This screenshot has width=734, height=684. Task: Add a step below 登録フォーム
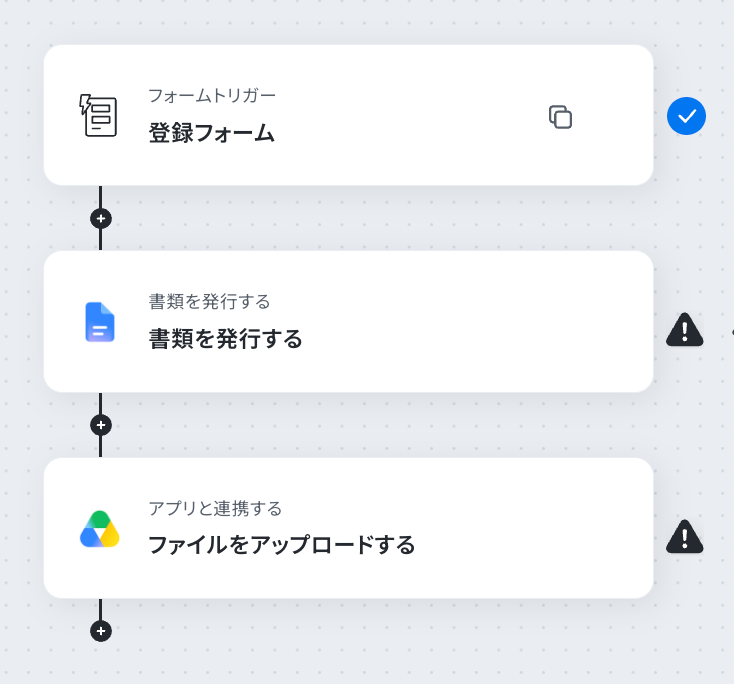[101, 219]
